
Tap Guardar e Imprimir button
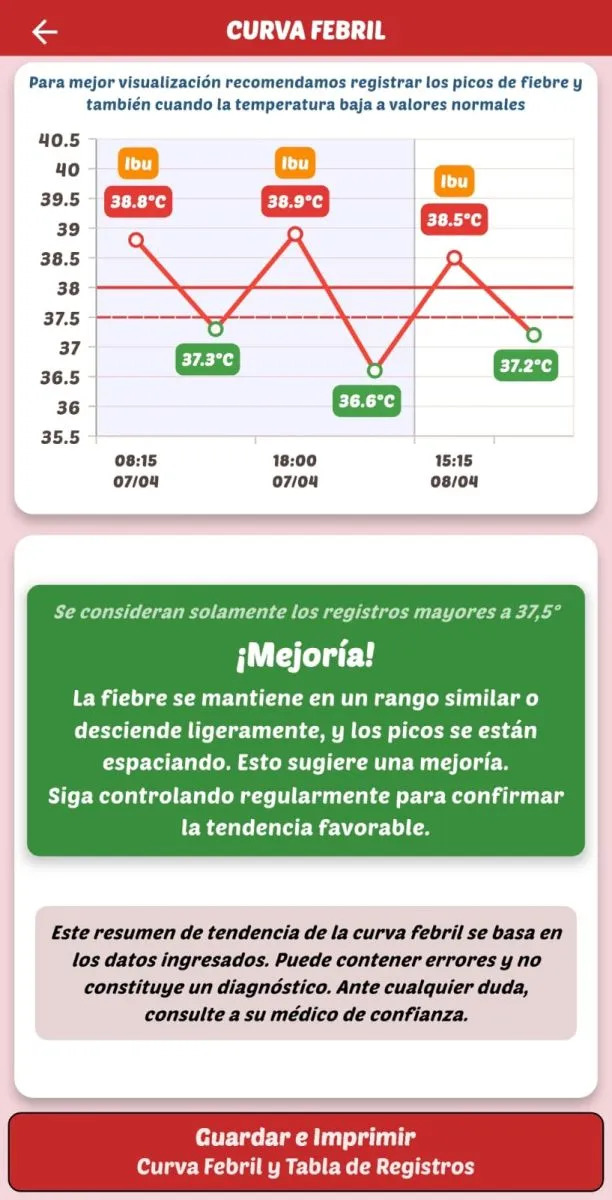pyautogui.click(x=306, y=1152)
